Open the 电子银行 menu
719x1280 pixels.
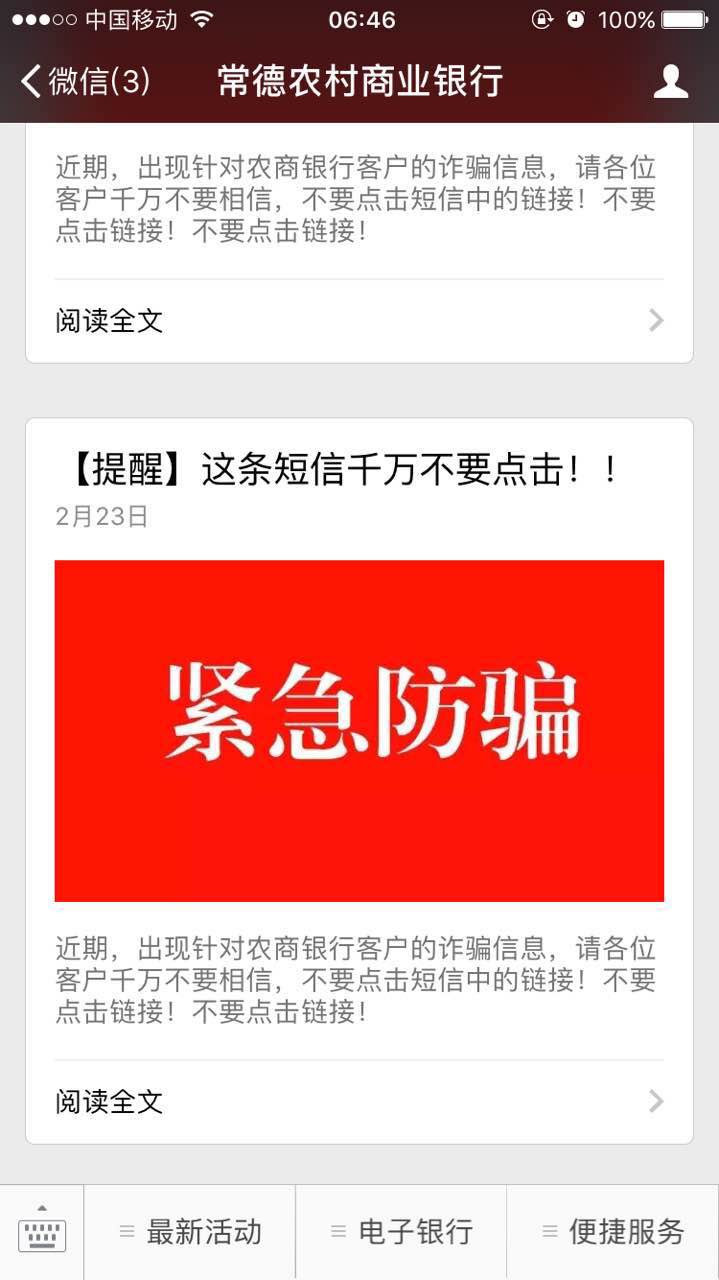(x=402, y=1232)
